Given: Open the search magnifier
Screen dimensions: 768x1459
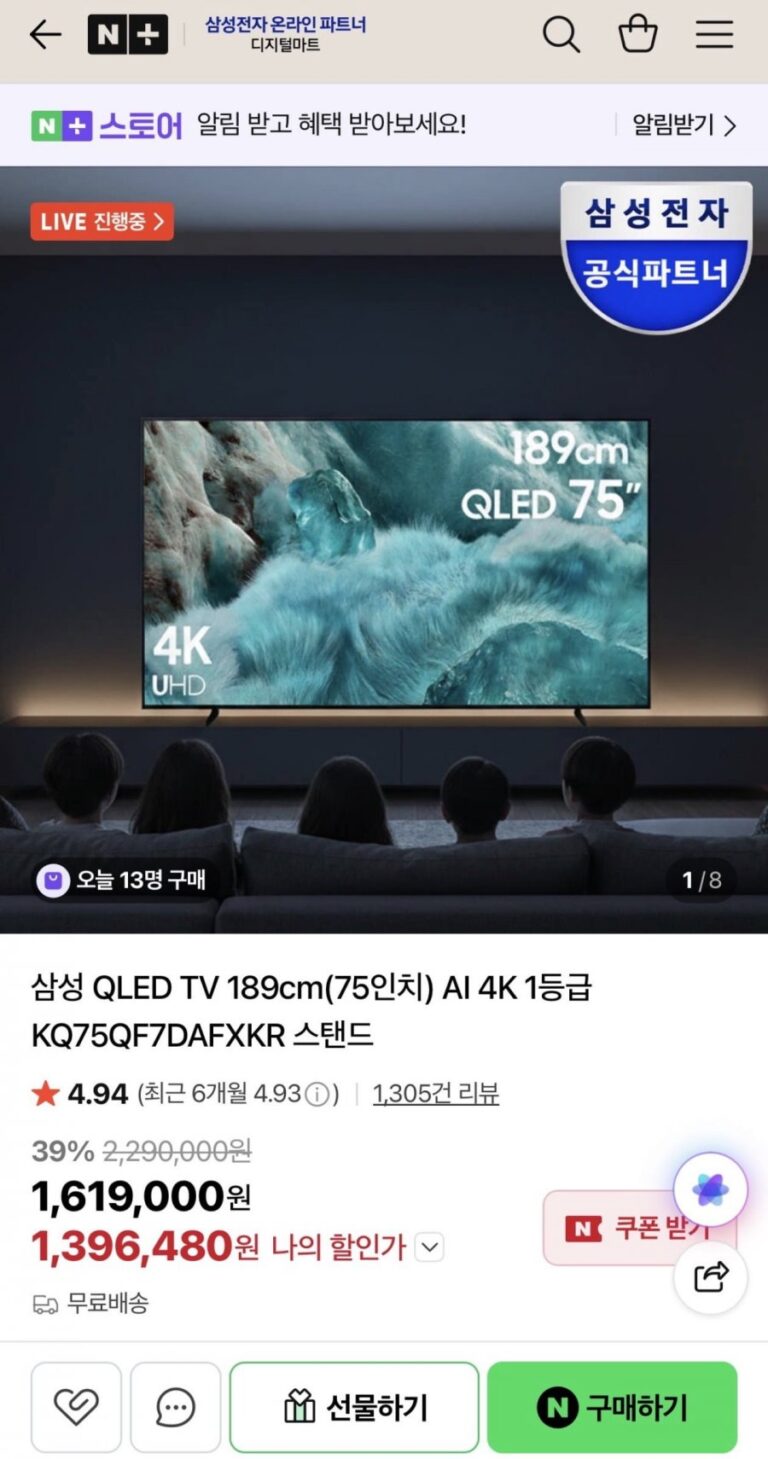Looking at the screenshot, I should pos(561,35).
